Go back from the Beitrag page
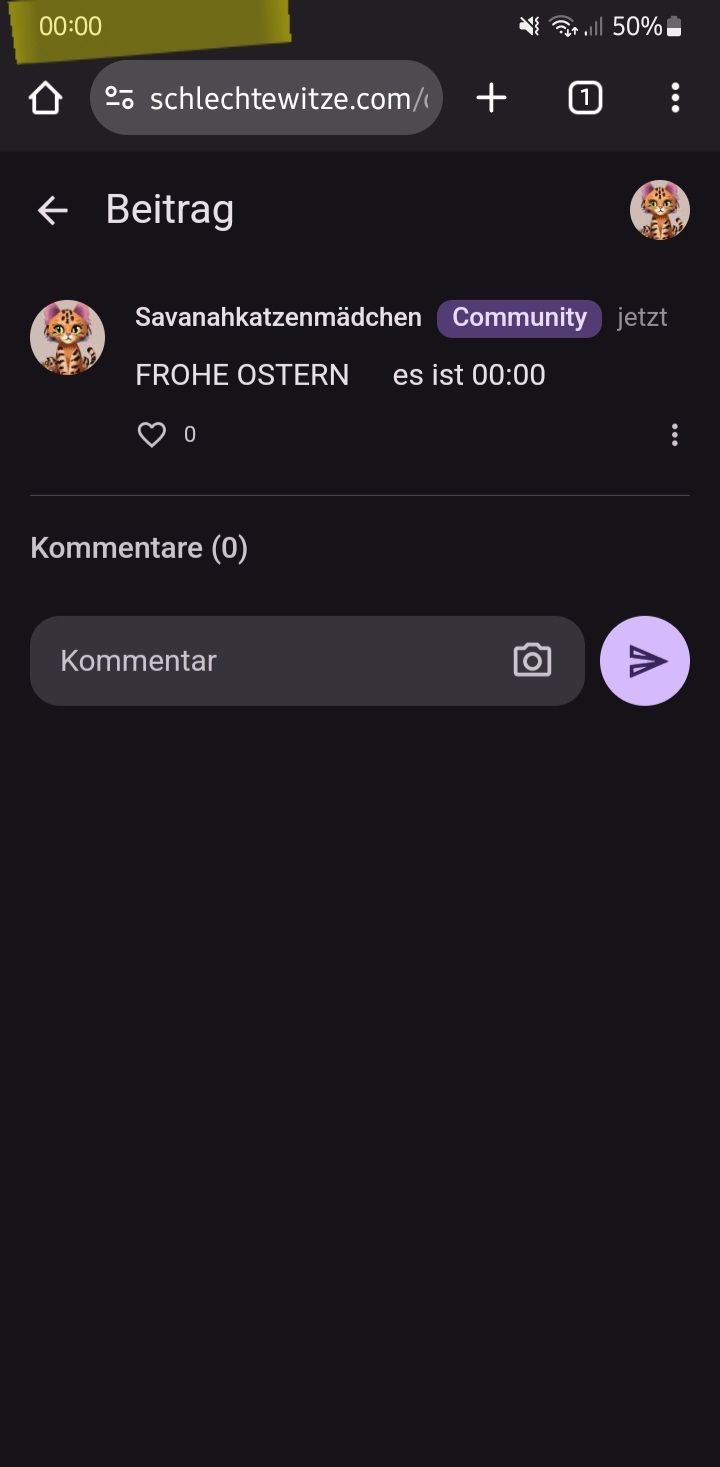Image resolution: width=720 pixels, height=1467 pixels. pyautogui.click(x=52, y=210)
